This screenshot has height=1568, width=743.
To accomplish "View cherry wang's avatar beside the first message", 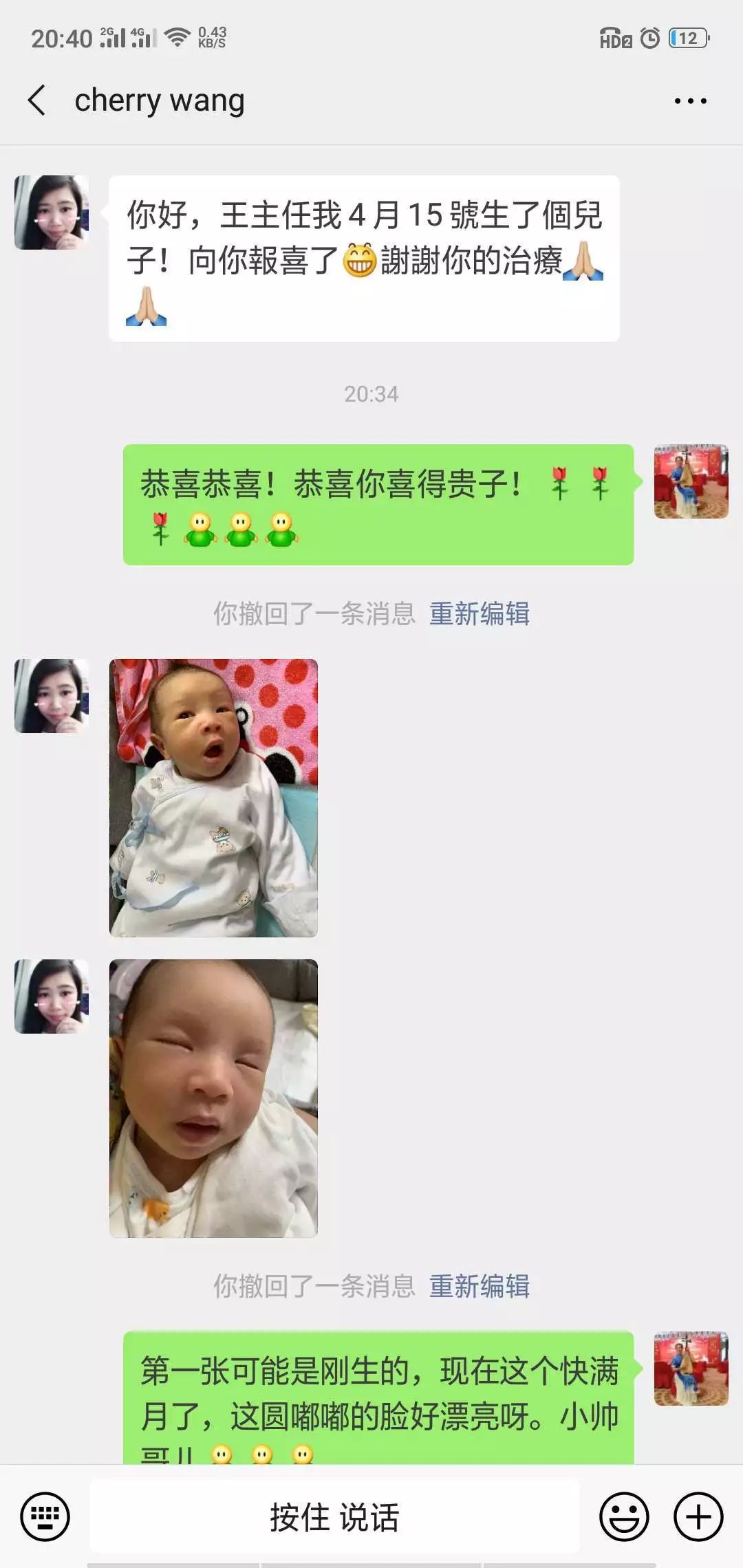I will coord(52,213).
